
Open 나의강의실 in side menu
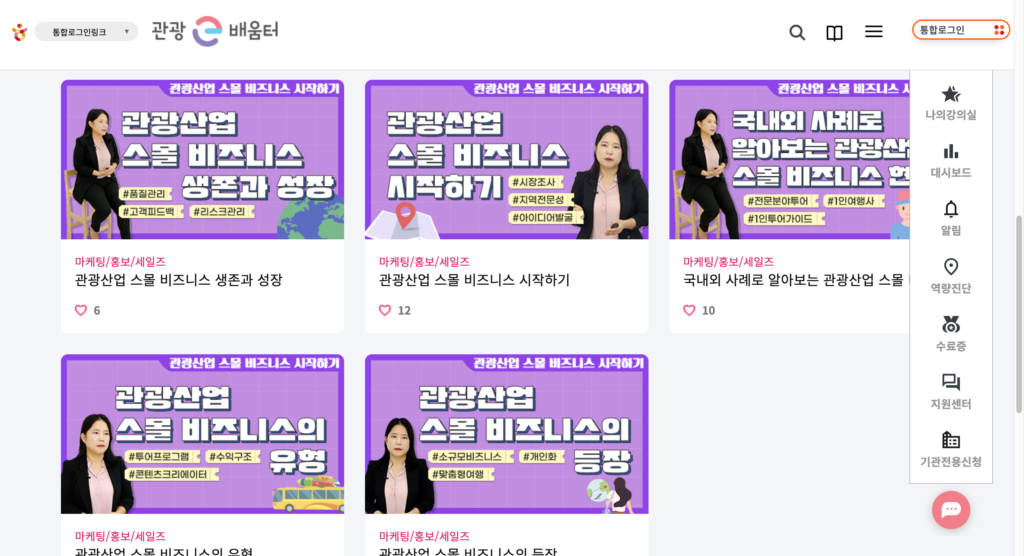[951, 103]
